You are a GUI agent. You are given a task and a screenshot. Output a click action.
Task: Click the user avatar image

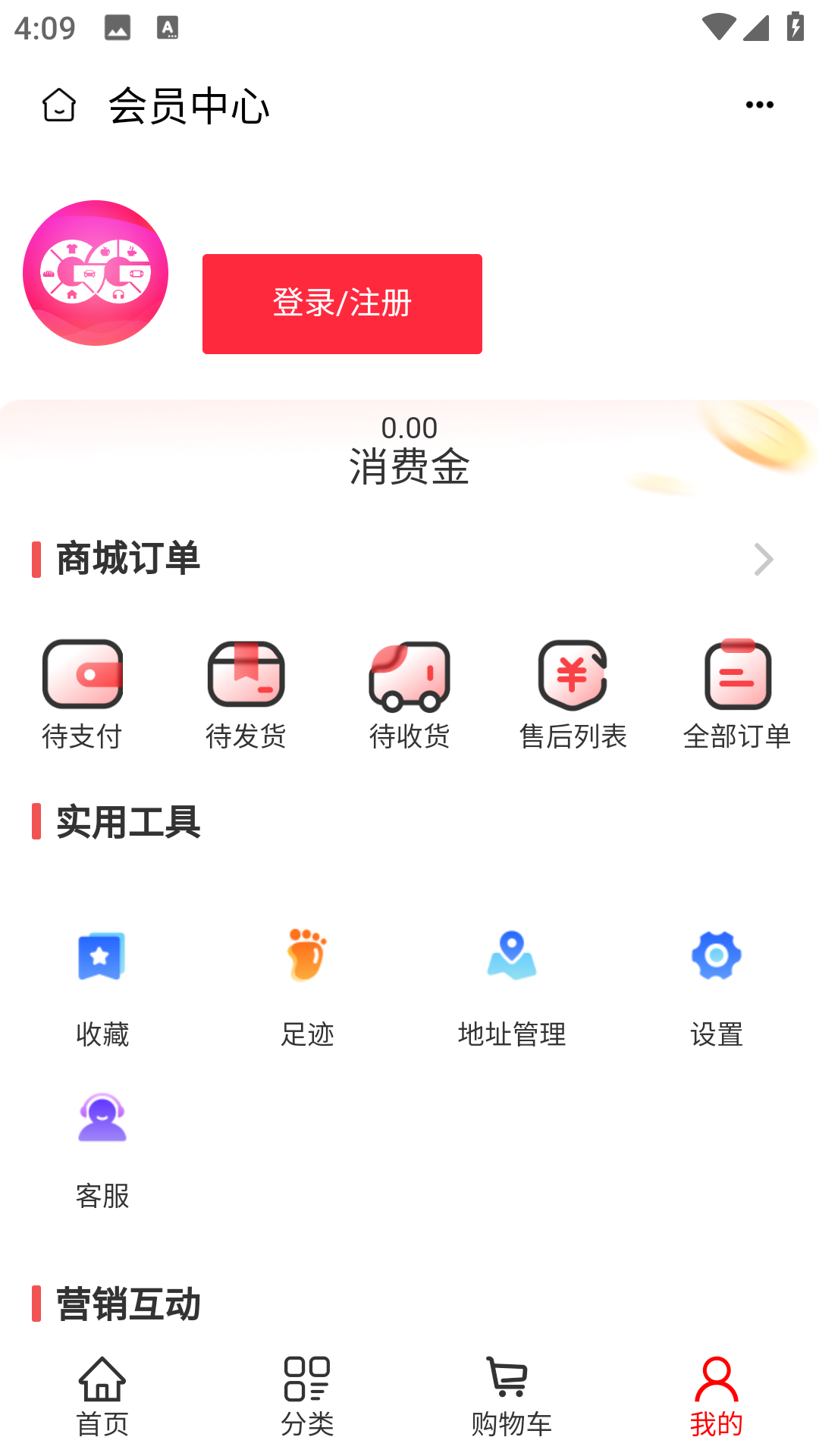96,274
